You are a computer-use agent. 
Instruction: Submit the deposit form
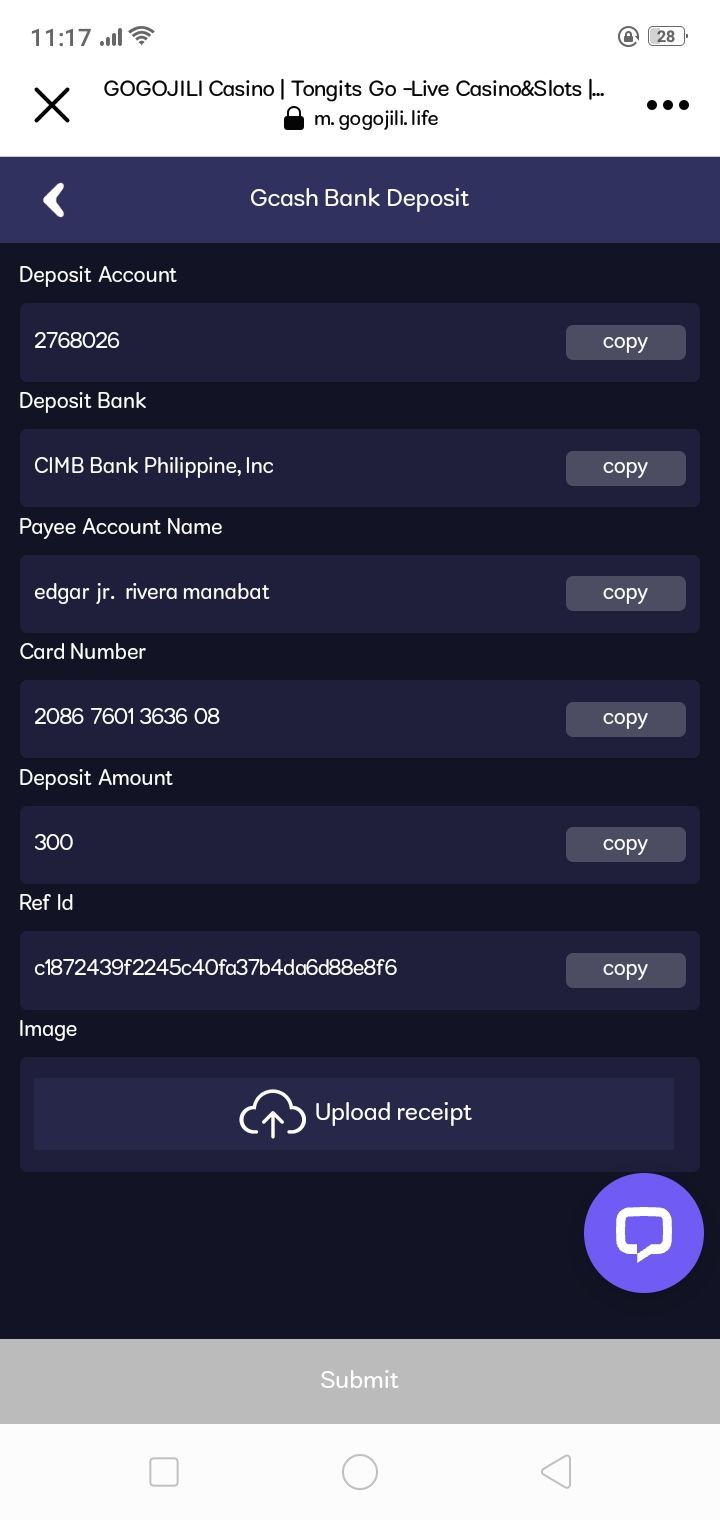point(360,1380)
